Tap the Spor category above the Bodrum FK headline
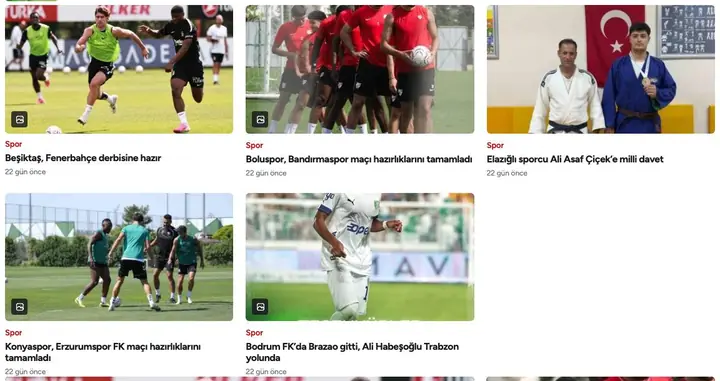 [x=254, y=333]
